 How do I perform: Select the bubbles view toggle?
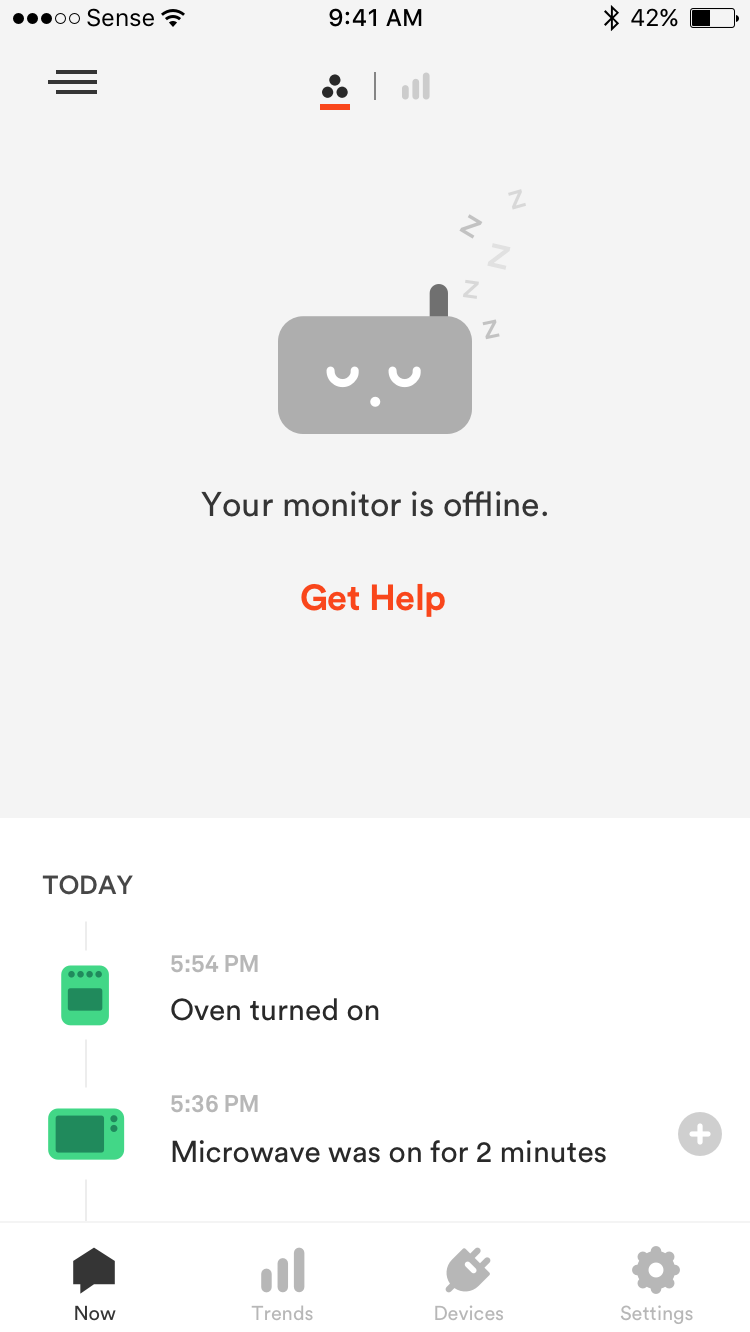tap(335, 88)
